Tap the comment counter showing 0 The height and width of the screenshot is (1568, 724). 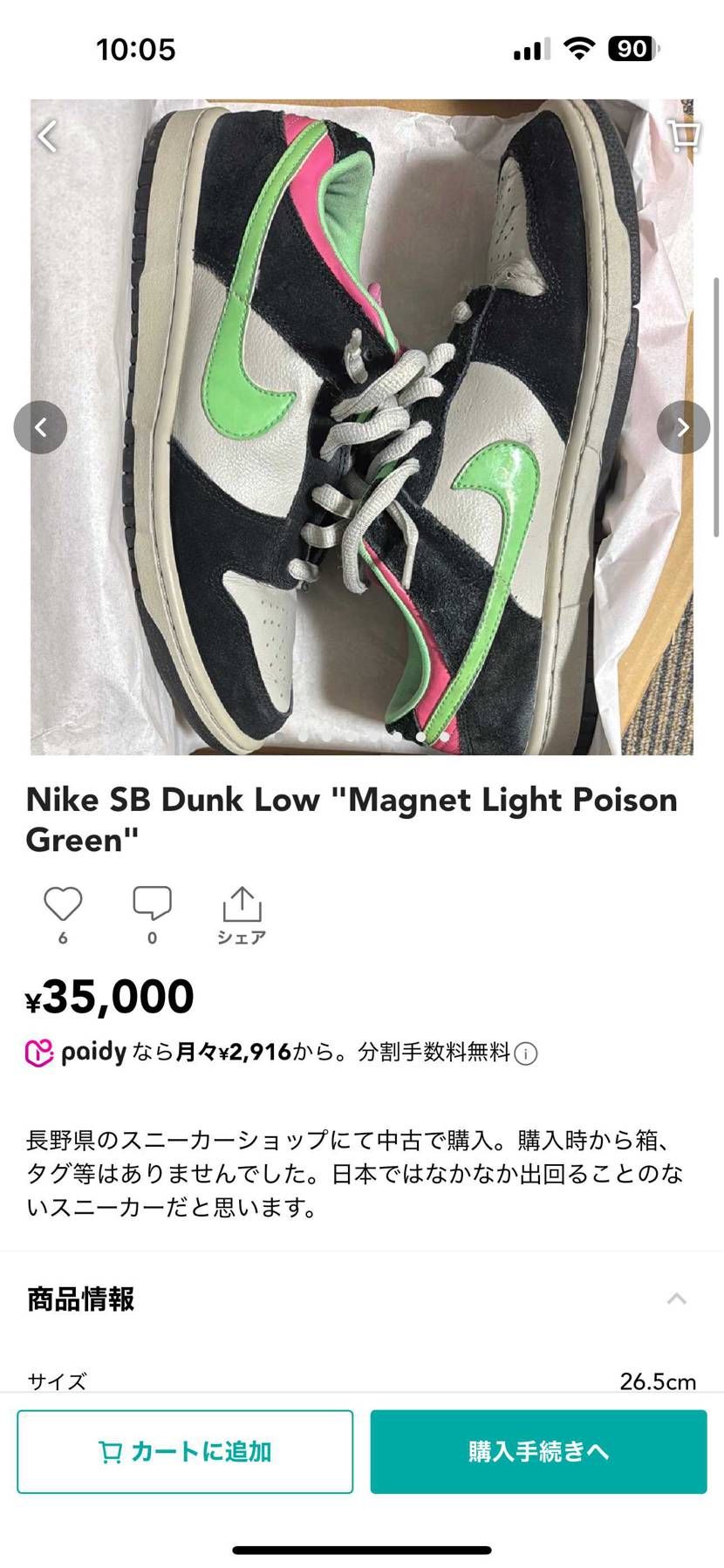153,938
